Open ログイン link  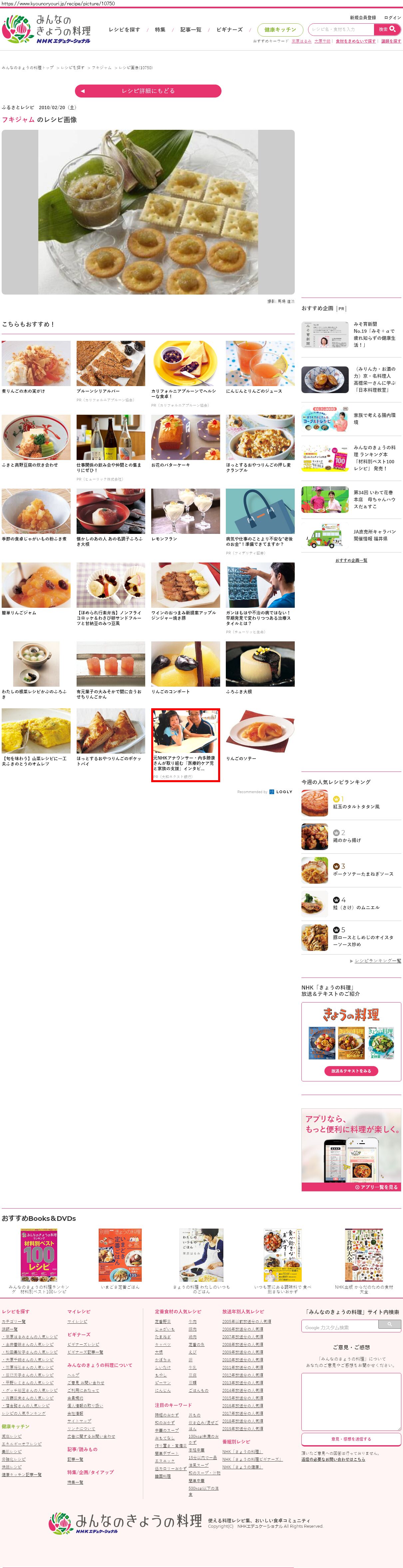[392, 18]
